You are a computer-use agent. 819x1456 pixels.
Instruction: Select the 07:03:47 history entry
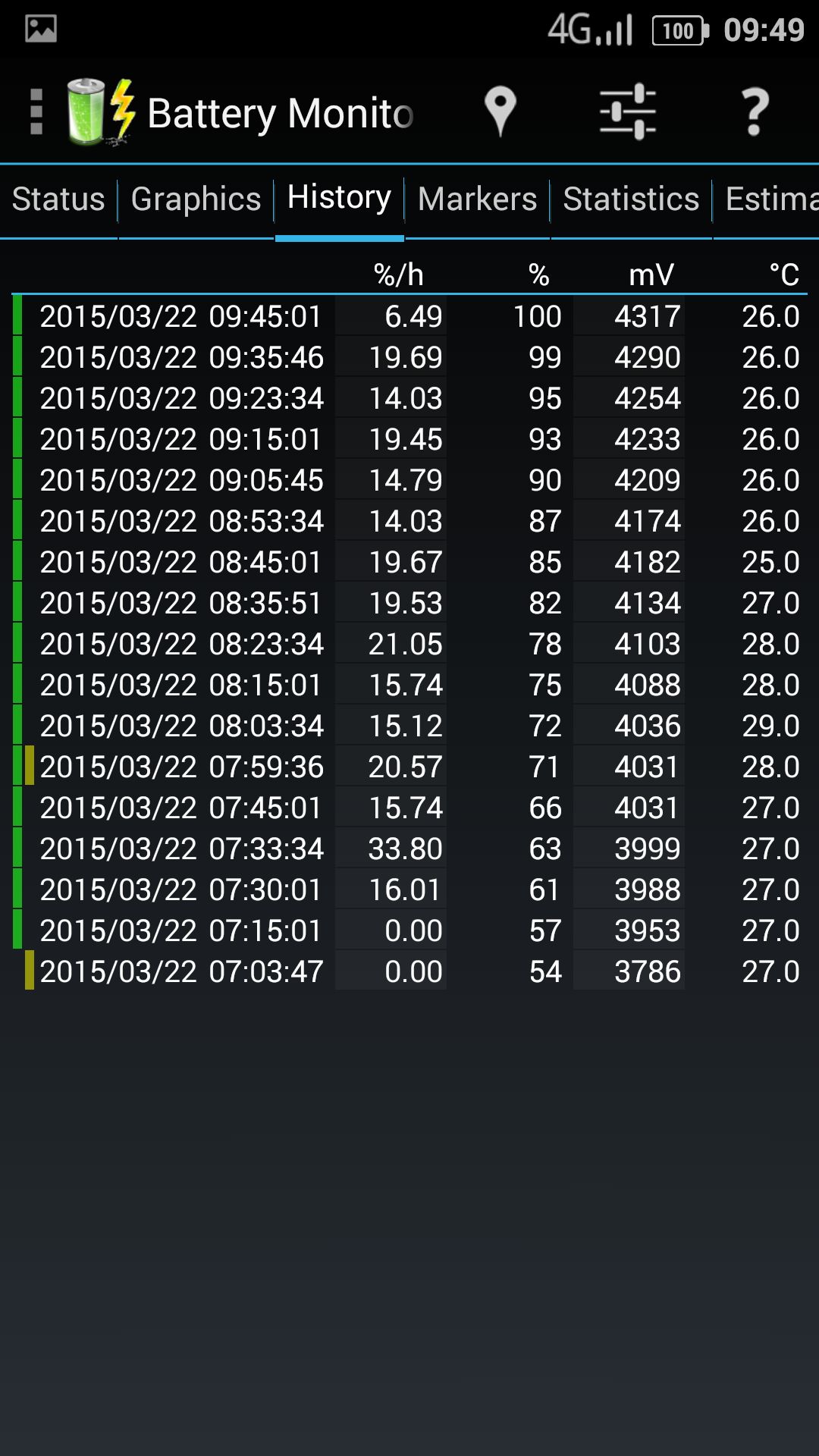(x=409, y=971)
